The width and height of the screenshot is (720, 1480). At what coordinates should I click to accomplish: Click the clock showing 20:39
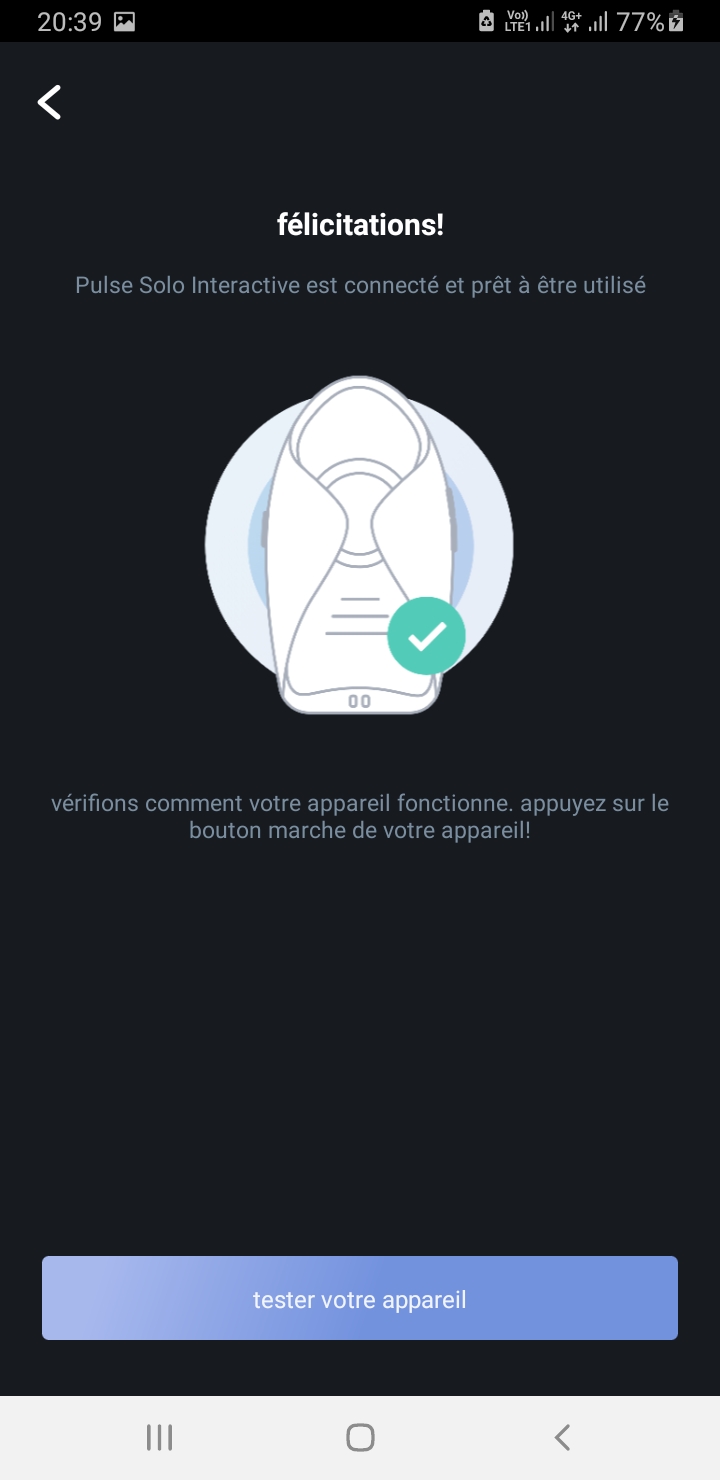click(69, 21)
